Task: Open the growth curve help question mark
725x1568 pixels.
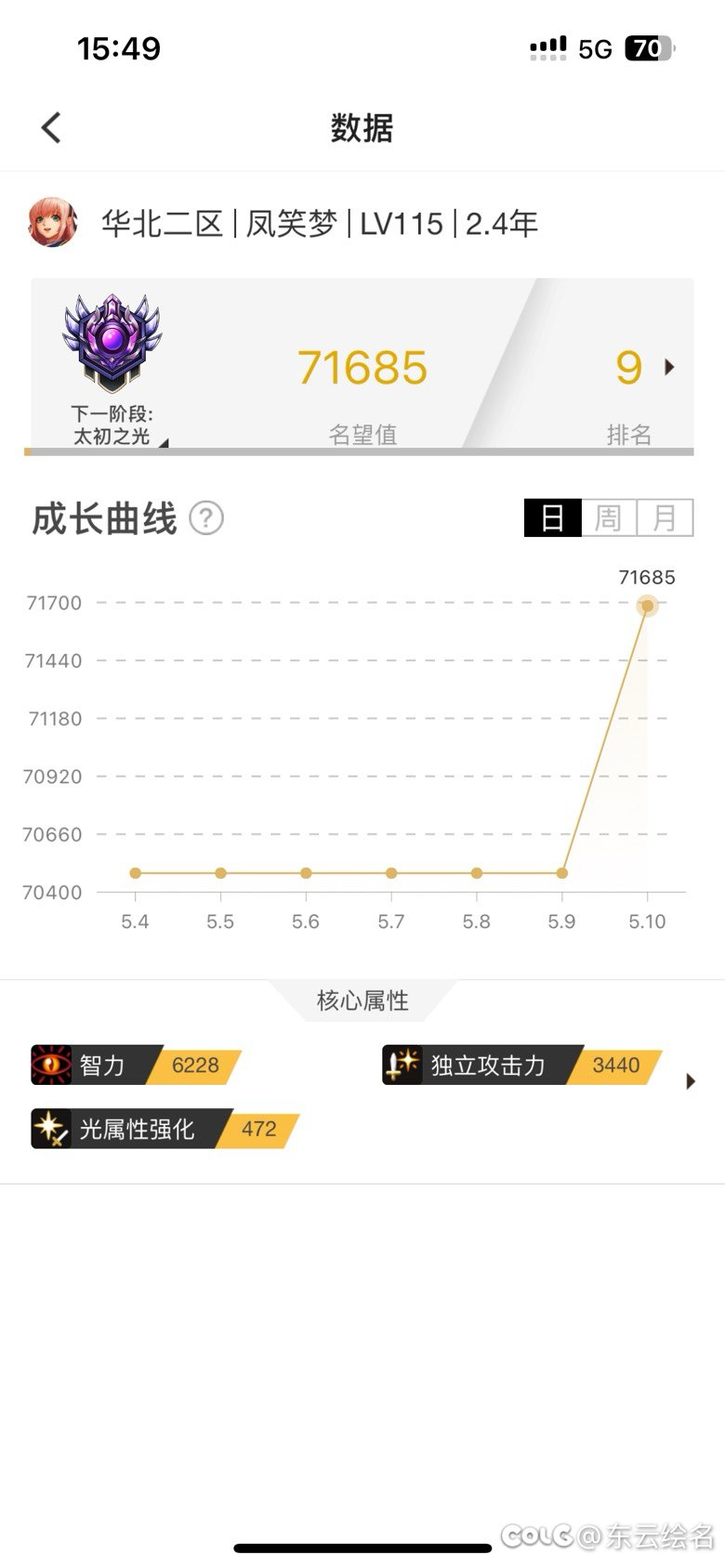Action: [206, 518]
